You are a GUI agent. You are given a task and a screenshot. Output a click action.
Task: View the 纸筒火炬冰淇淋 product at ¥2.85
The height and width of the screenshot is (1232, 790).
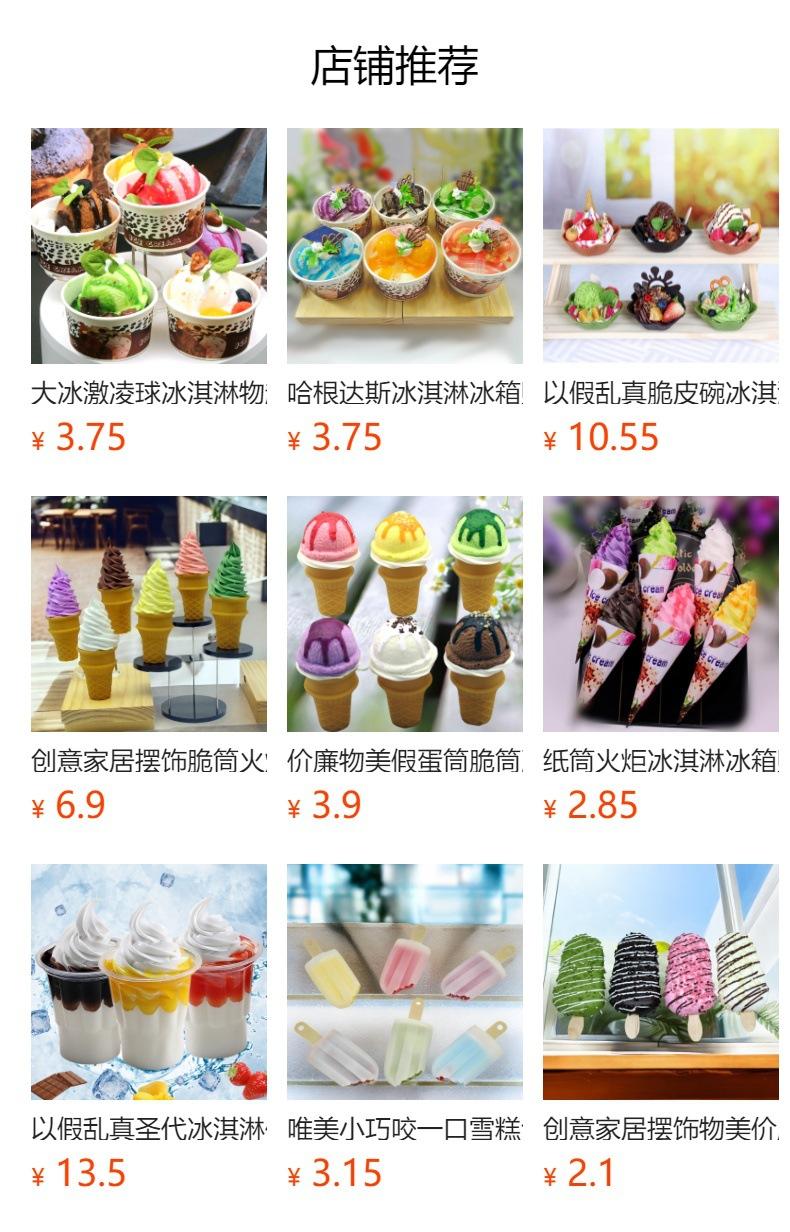point(660,614)
